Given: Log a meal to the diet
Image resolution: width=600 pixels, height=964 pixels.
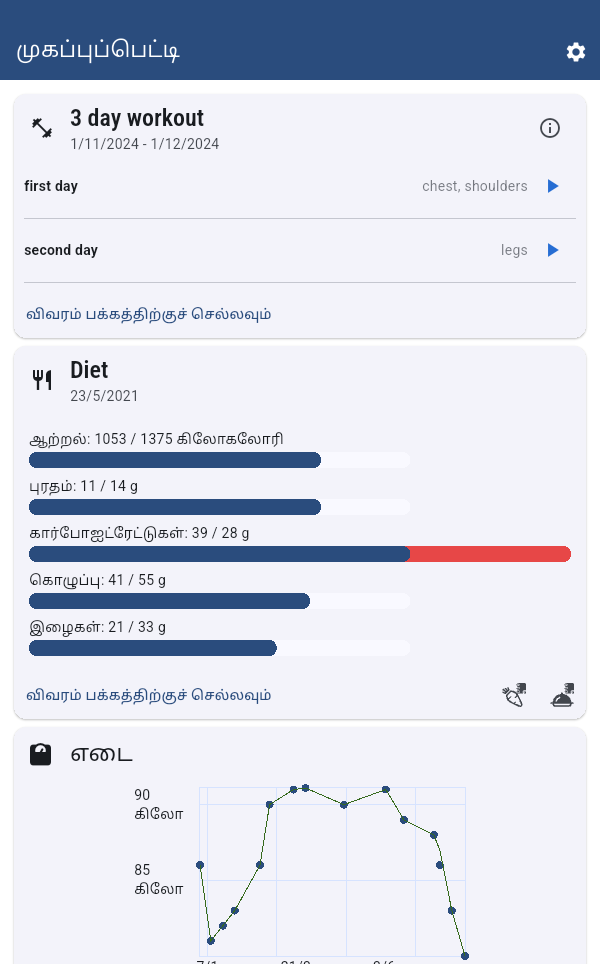Looking at the screenshot, I should pos(563,695).
